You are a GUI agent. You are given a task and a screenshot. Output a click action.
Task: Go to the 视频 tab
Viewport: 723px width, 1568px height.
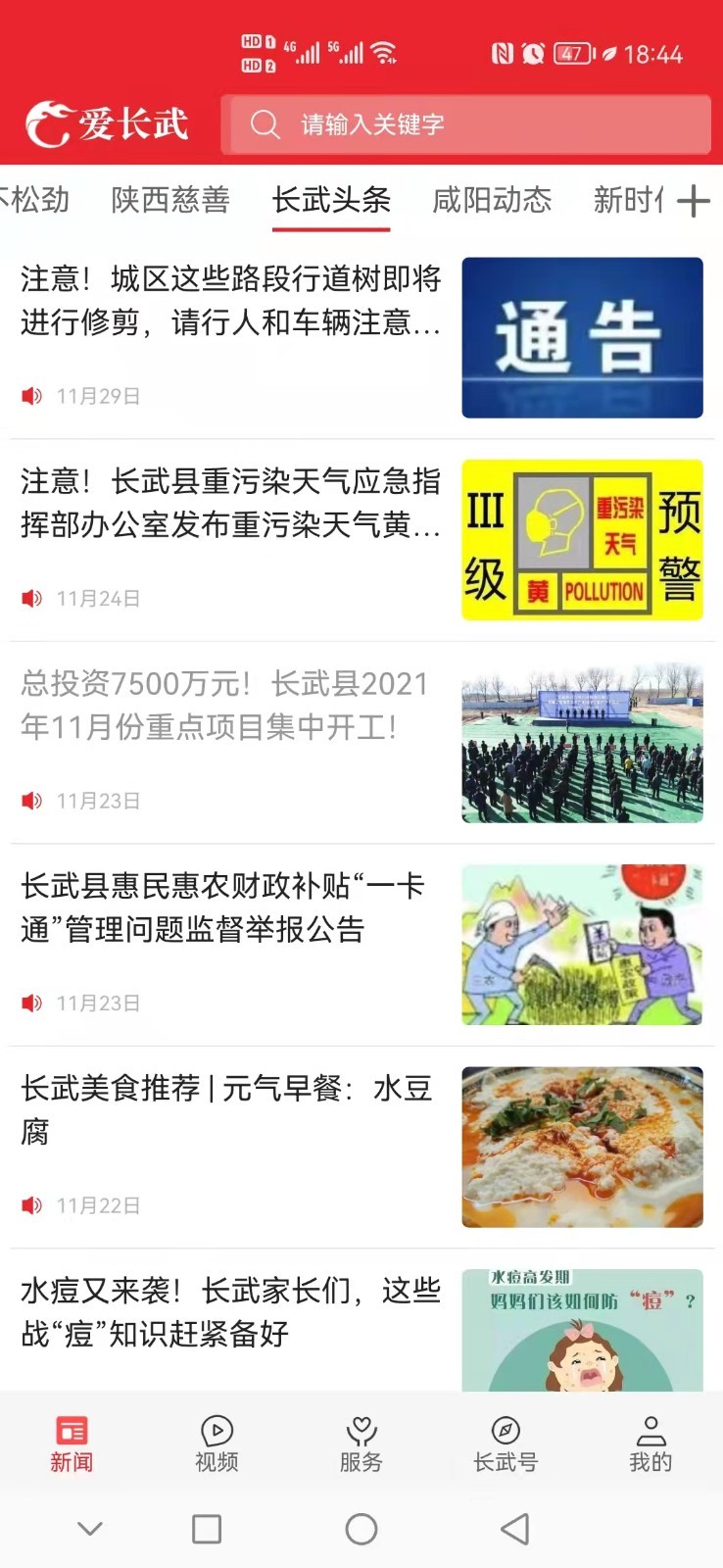(217, 1444)
